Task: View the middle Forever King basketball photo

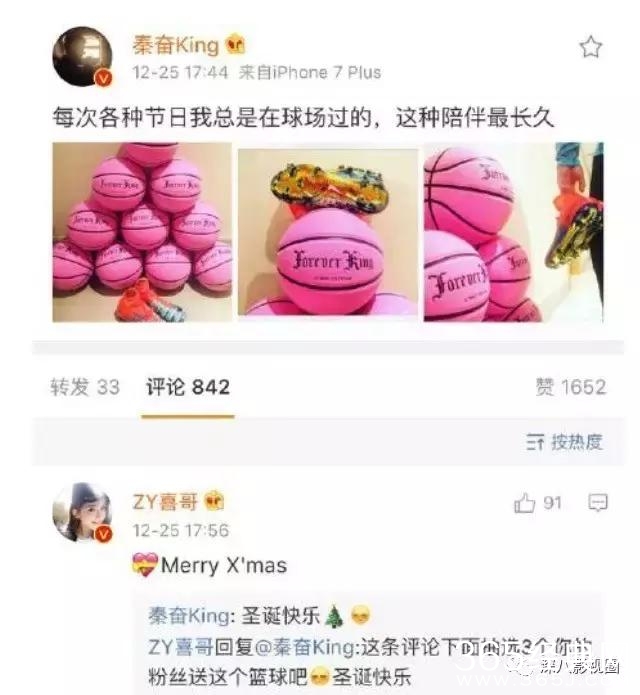Action: (x=328, y=233)
